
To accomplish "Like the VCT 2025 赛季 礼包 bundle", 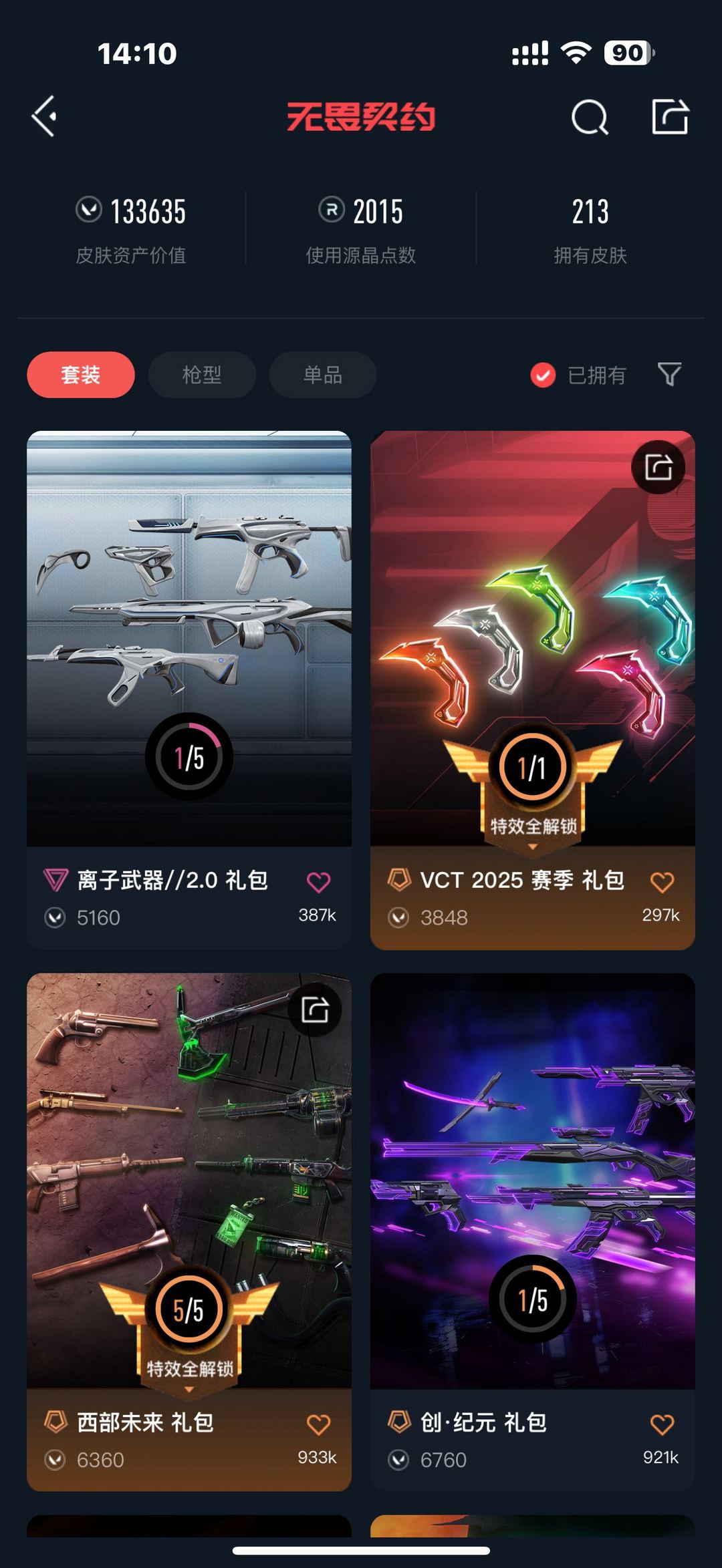I will (x=662, y=883).
